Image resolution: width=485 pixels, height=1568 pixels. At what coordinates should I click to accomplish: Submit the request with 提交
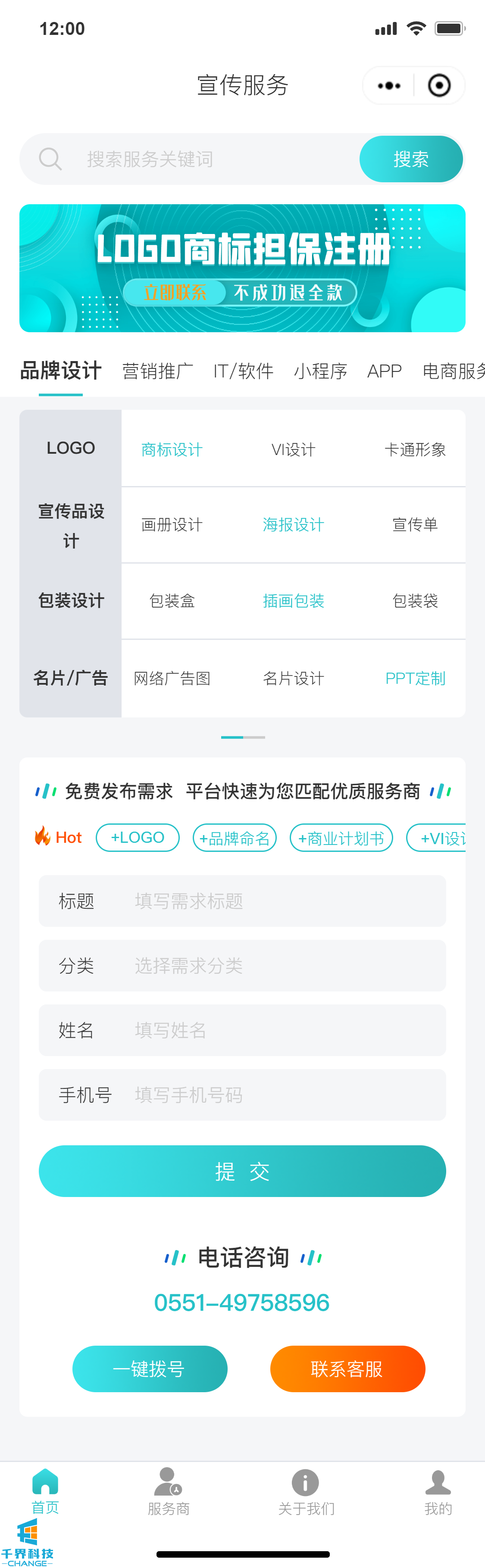pyautogui.click(x=242, y=1171)
